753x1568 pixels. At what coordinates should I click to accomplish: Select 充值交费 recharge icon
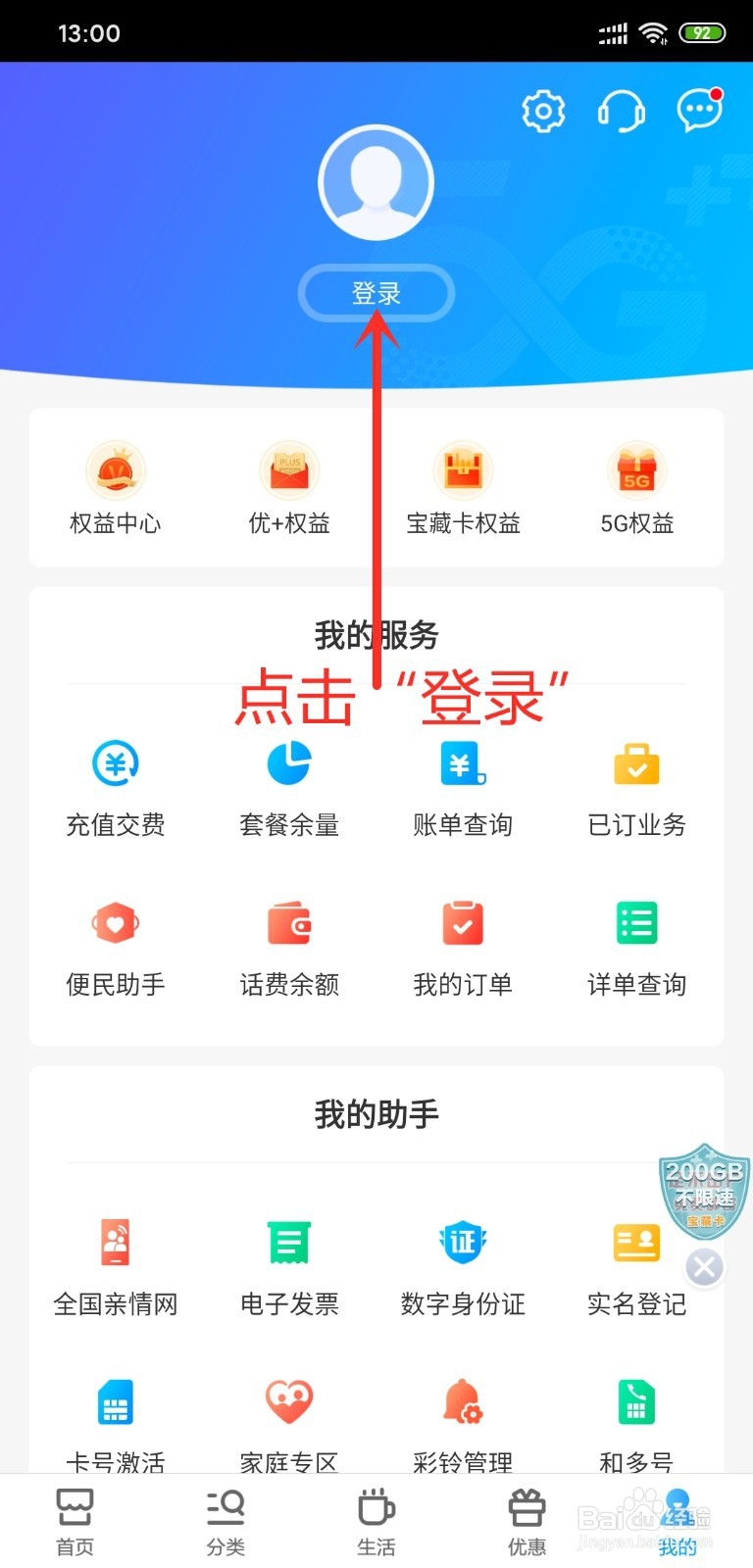tap(115, 763)
